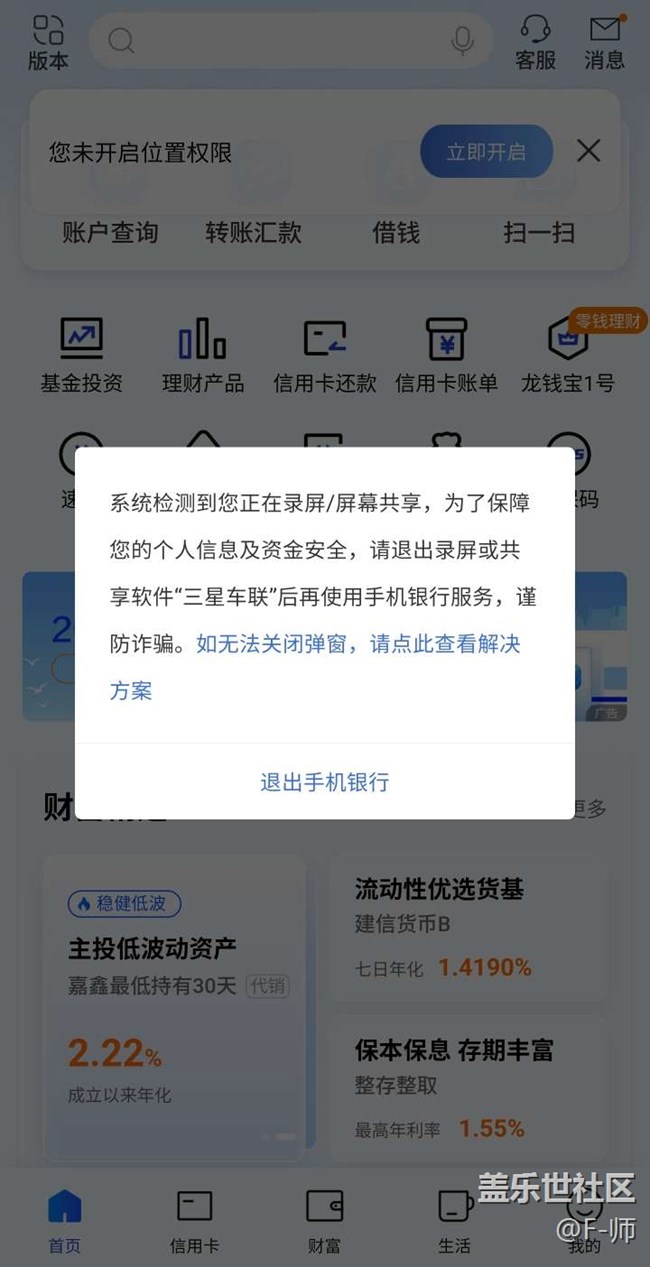Open the 如无法关闭弹窗 solution link
Viewport: 650px width, 1267px height.
point(358,644)
